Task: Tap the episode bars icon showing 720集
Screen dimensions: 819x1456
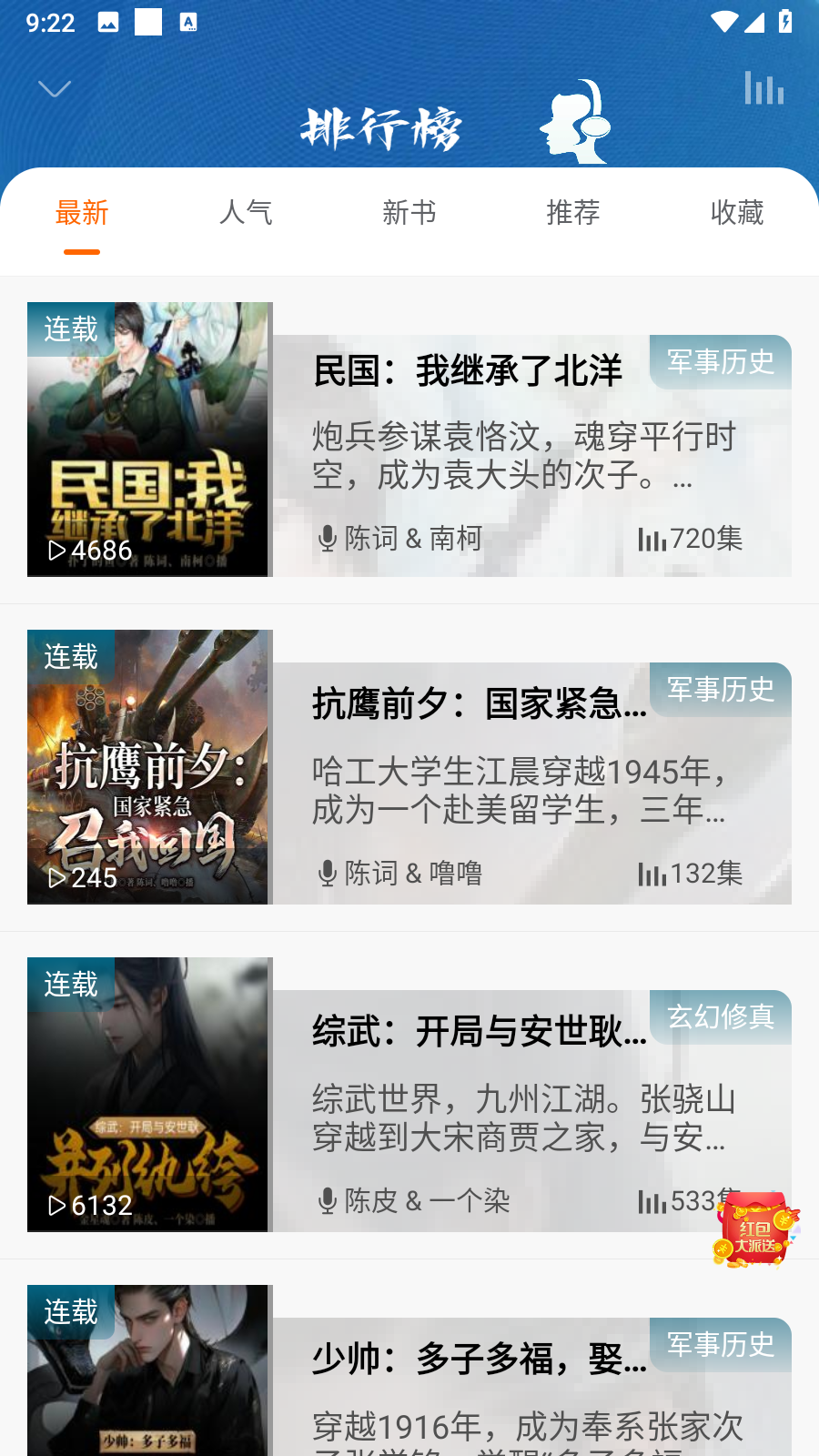Action: [x=653, y=539]
